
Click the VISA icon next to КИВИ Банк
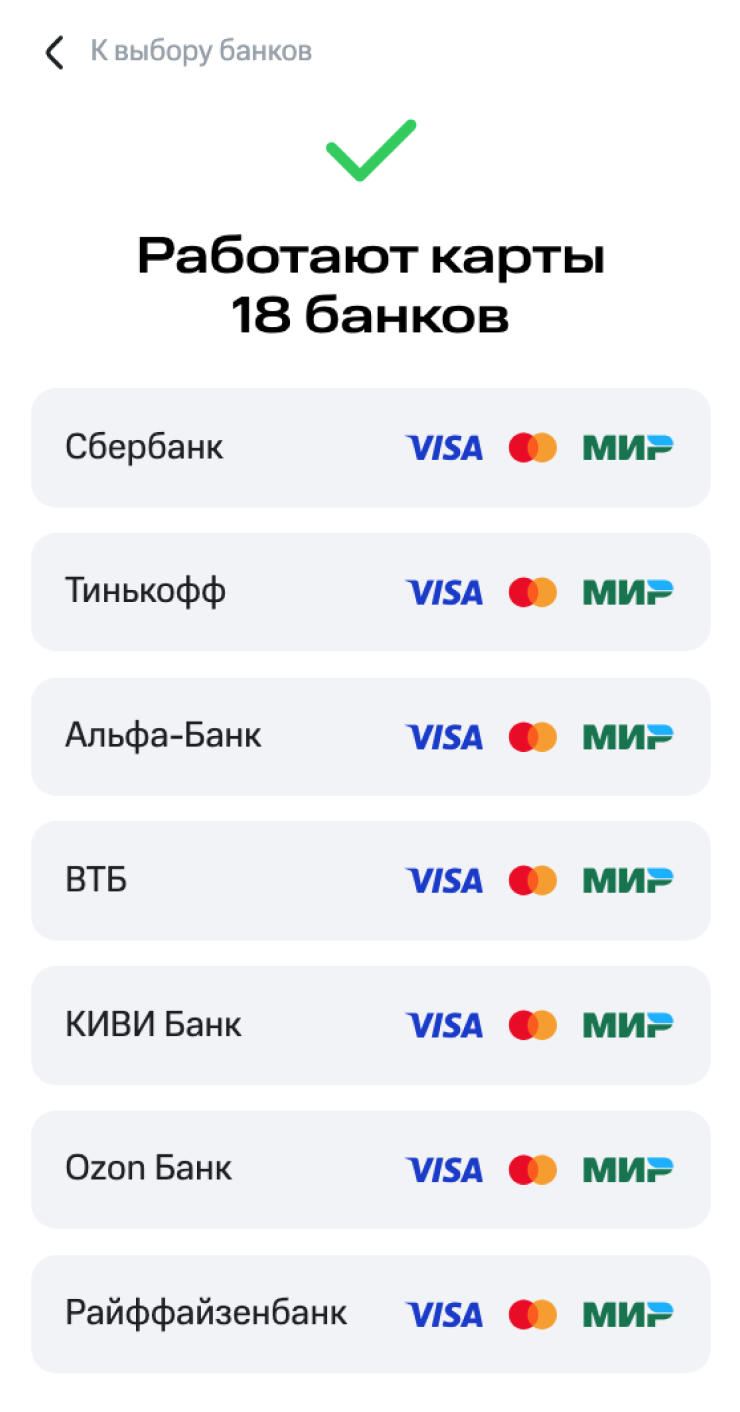[x=444, y=1025]
